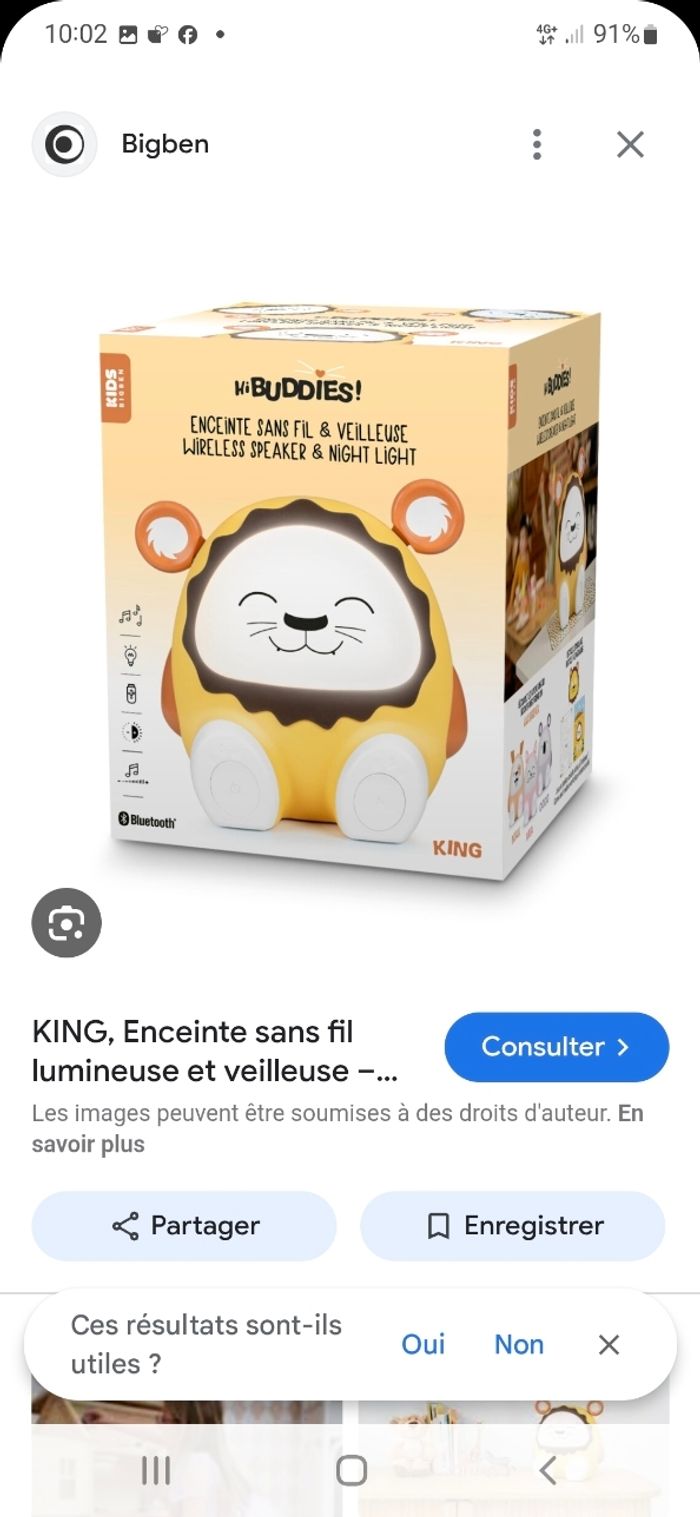Open recent apps from the navigation bar
Image resolution: width=700 pixels, height=1517 pixels.
[155, 1470]
